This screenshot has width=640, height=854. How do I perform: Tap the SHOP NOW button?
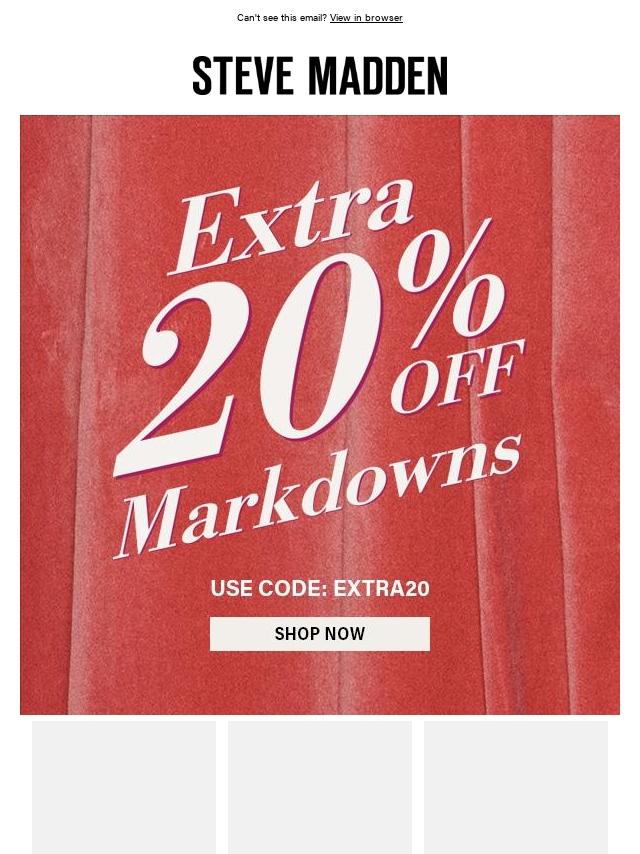pos(320,634)
